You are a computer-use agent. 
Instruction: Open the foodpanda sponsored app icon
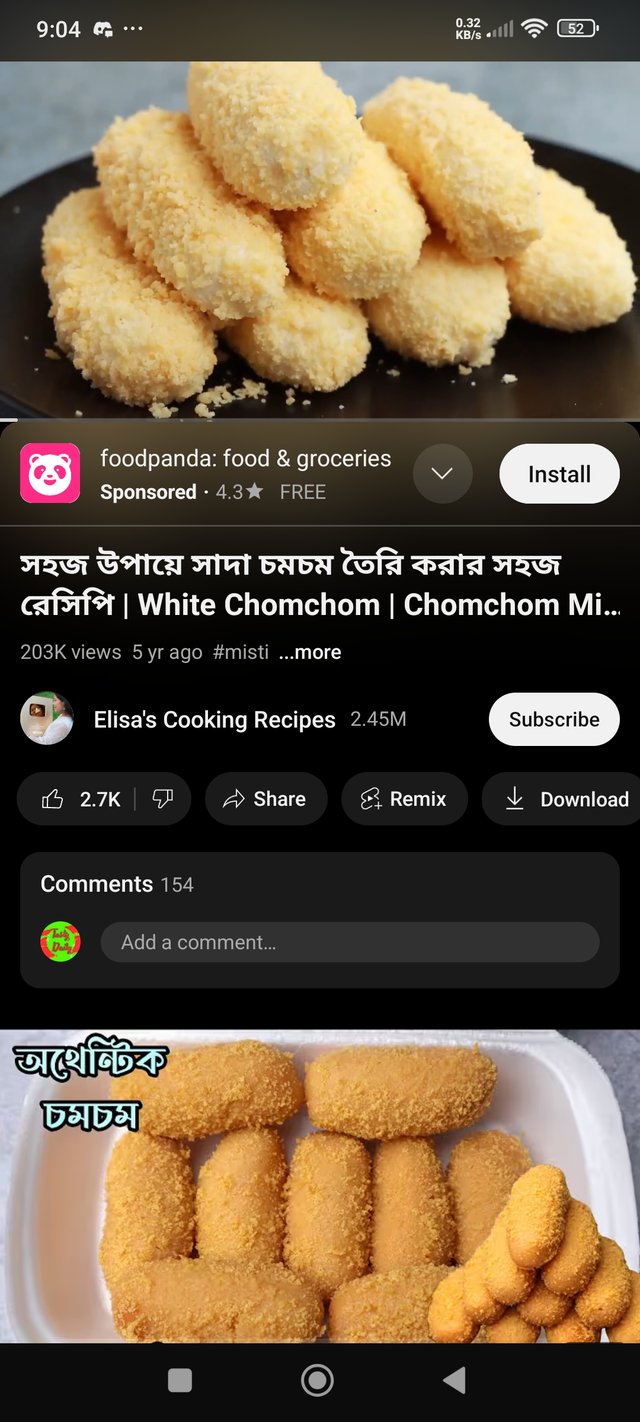50,474
